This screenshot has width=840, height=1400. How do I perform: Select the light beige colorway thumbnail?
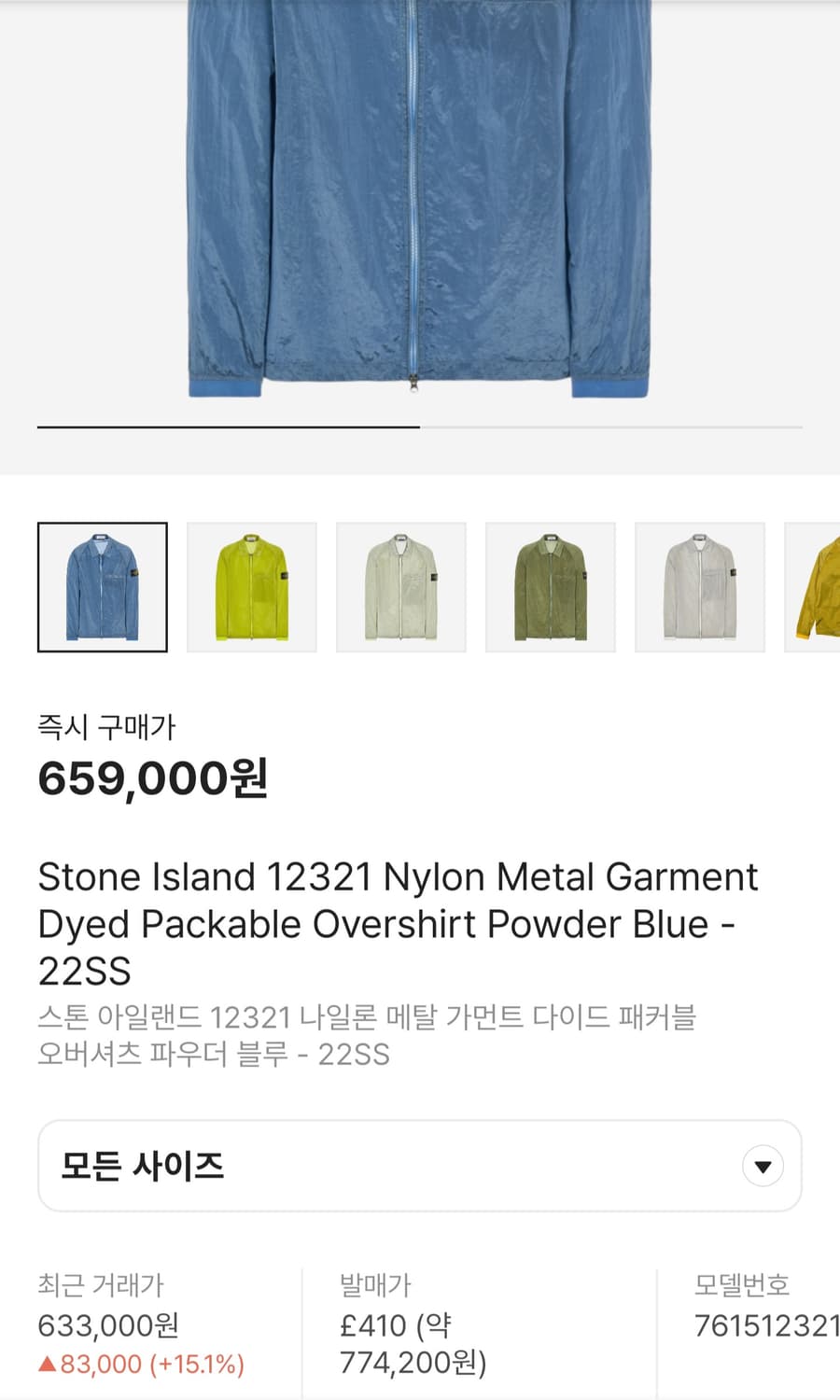[400, 587]
